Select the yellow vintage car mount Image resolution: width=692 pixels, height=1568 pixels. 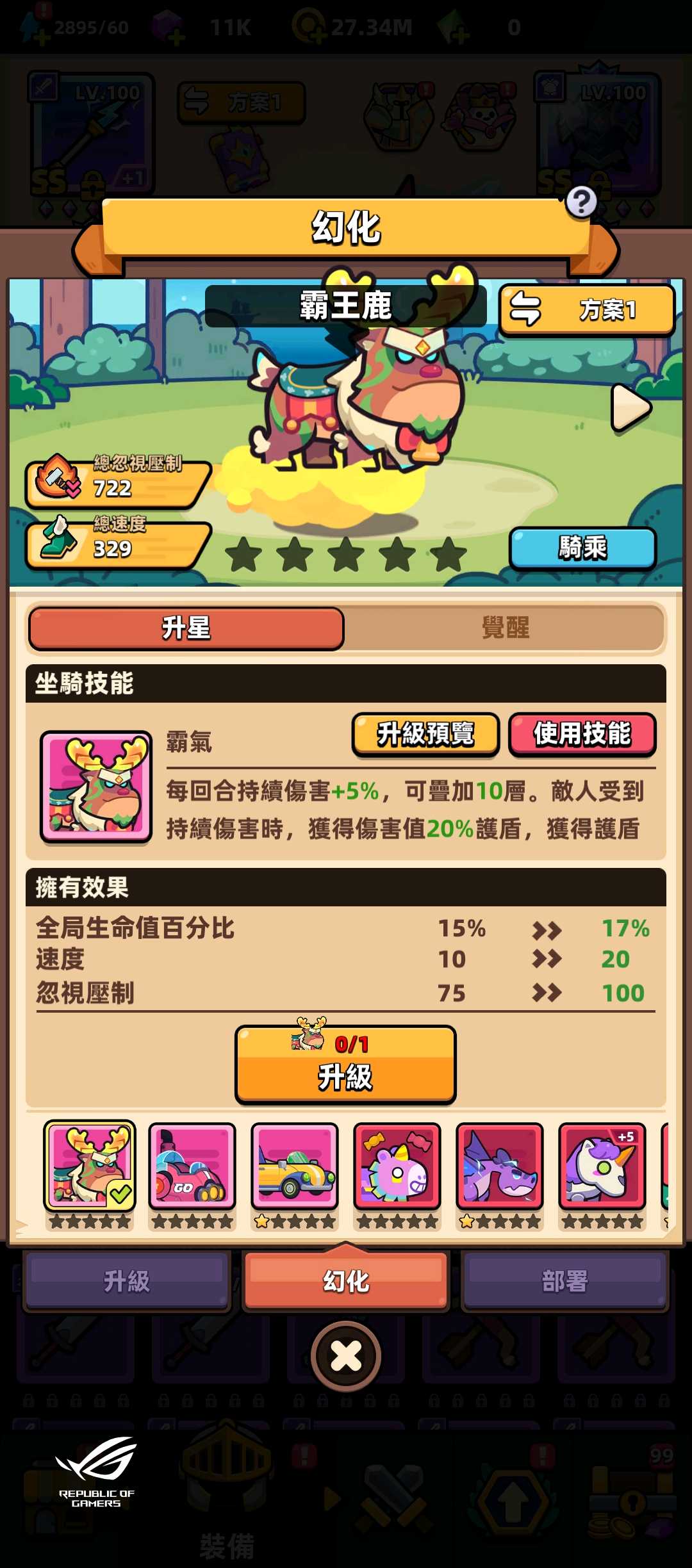click(x=294, y=1167)
